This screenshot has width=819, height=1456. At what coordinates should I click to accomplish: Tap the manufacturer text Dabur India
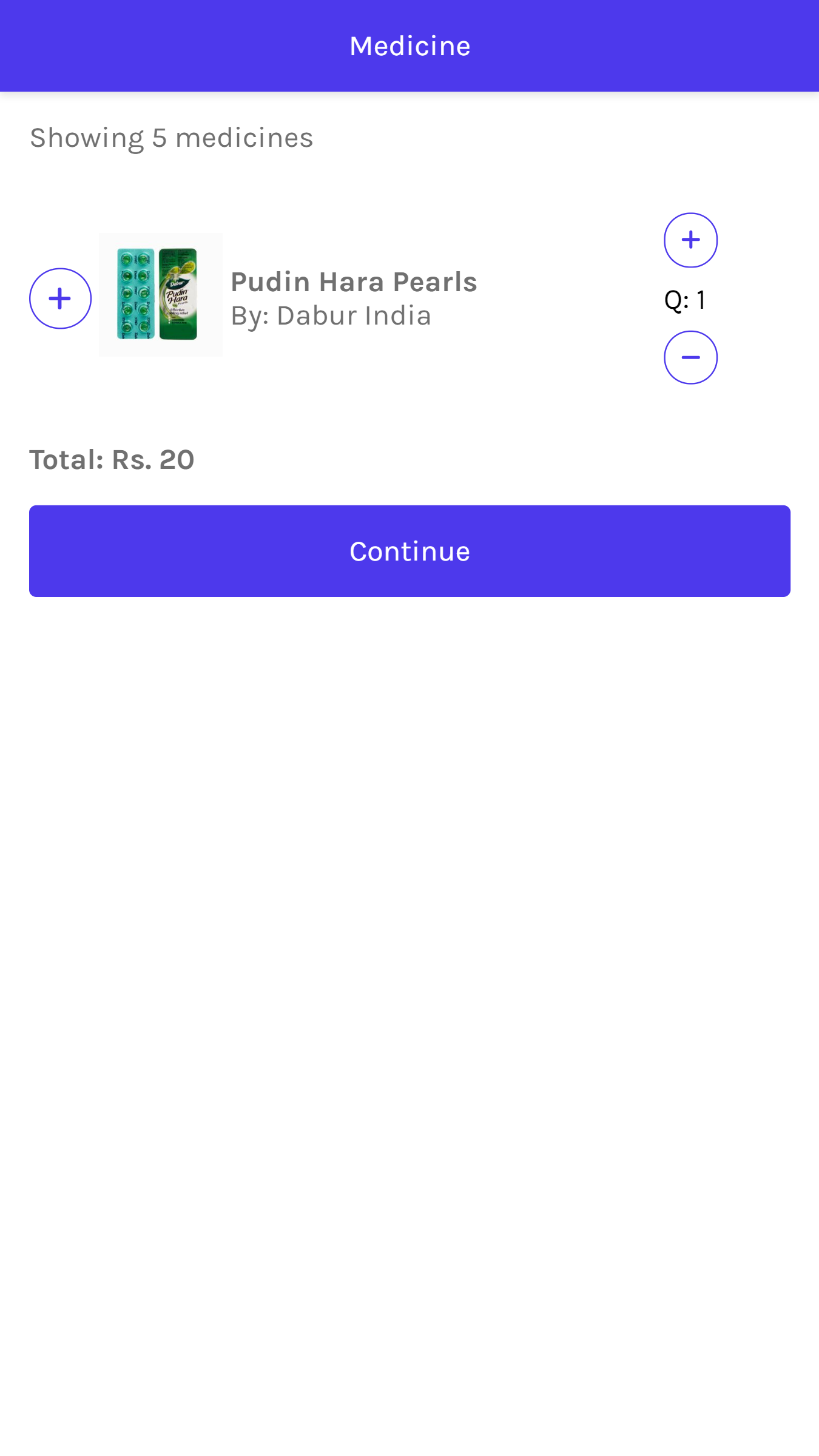click(331, 315)
